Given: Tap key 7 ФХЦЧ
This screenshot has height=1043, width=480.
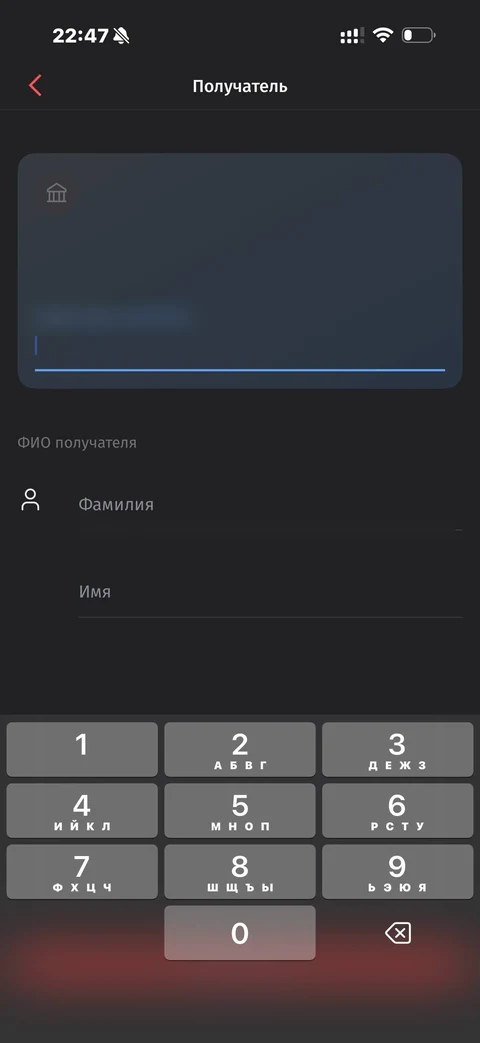Looking at the screenshot, I should [82, 871].
